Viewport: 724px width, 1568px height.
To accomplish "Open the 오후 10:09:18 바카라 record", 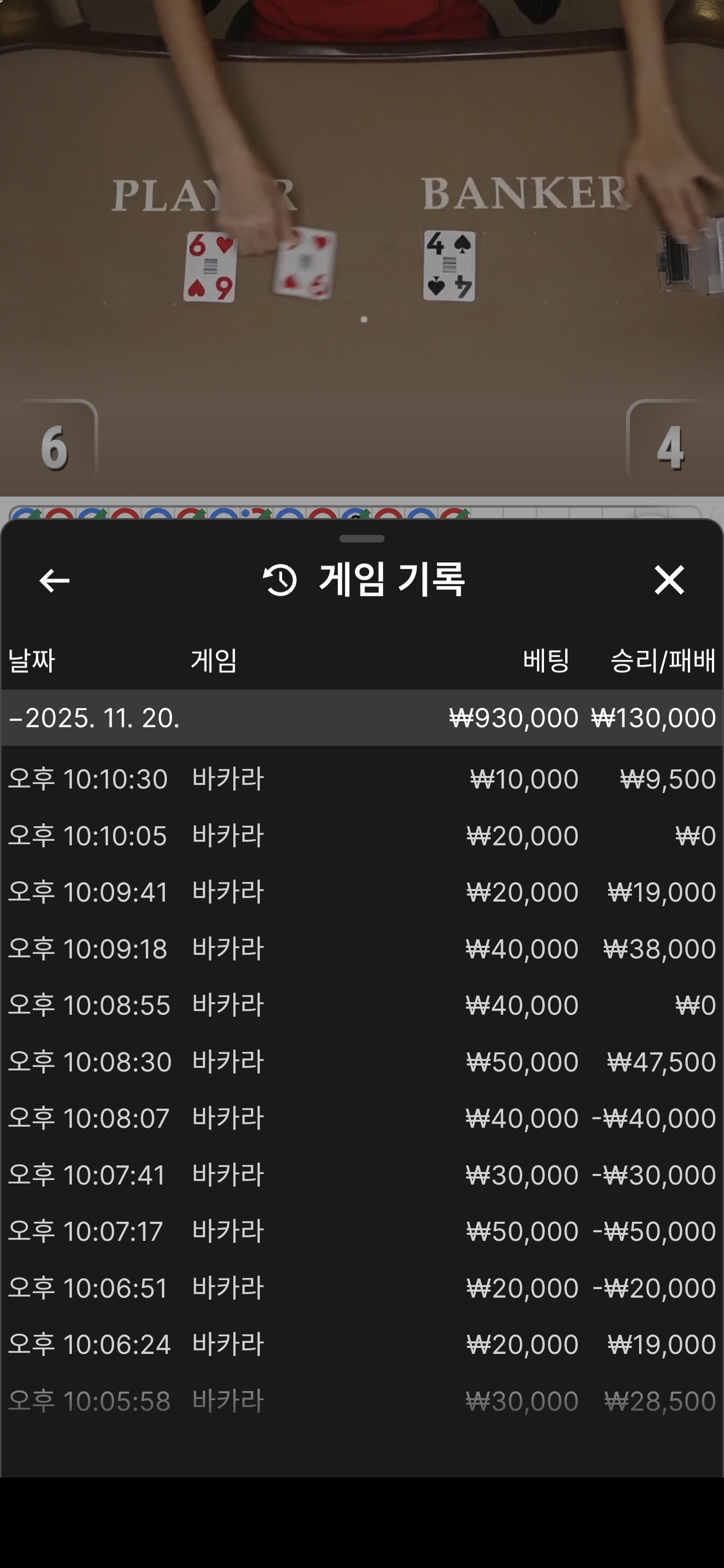I will click(x=361, y=948).
